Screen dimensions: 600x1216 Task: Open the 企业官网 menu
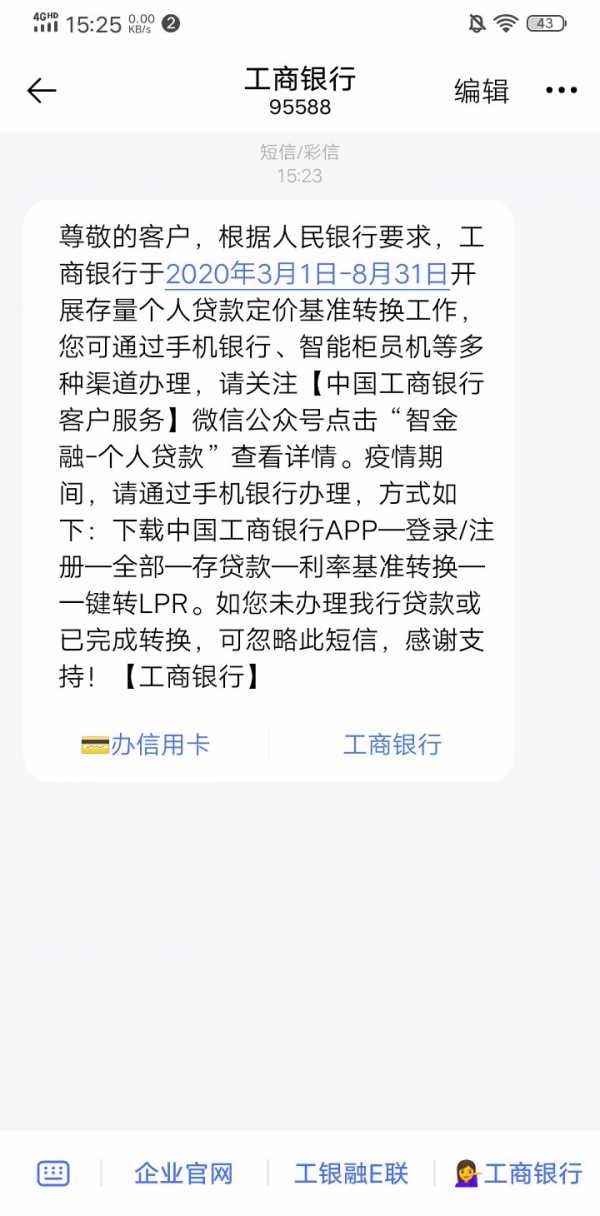(184, 1173)
